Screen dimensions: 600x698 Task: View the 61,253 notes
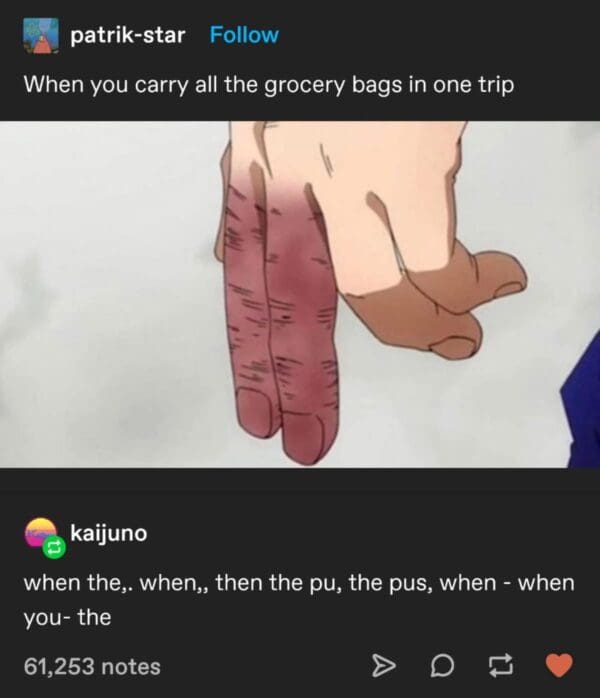(92, 665)
